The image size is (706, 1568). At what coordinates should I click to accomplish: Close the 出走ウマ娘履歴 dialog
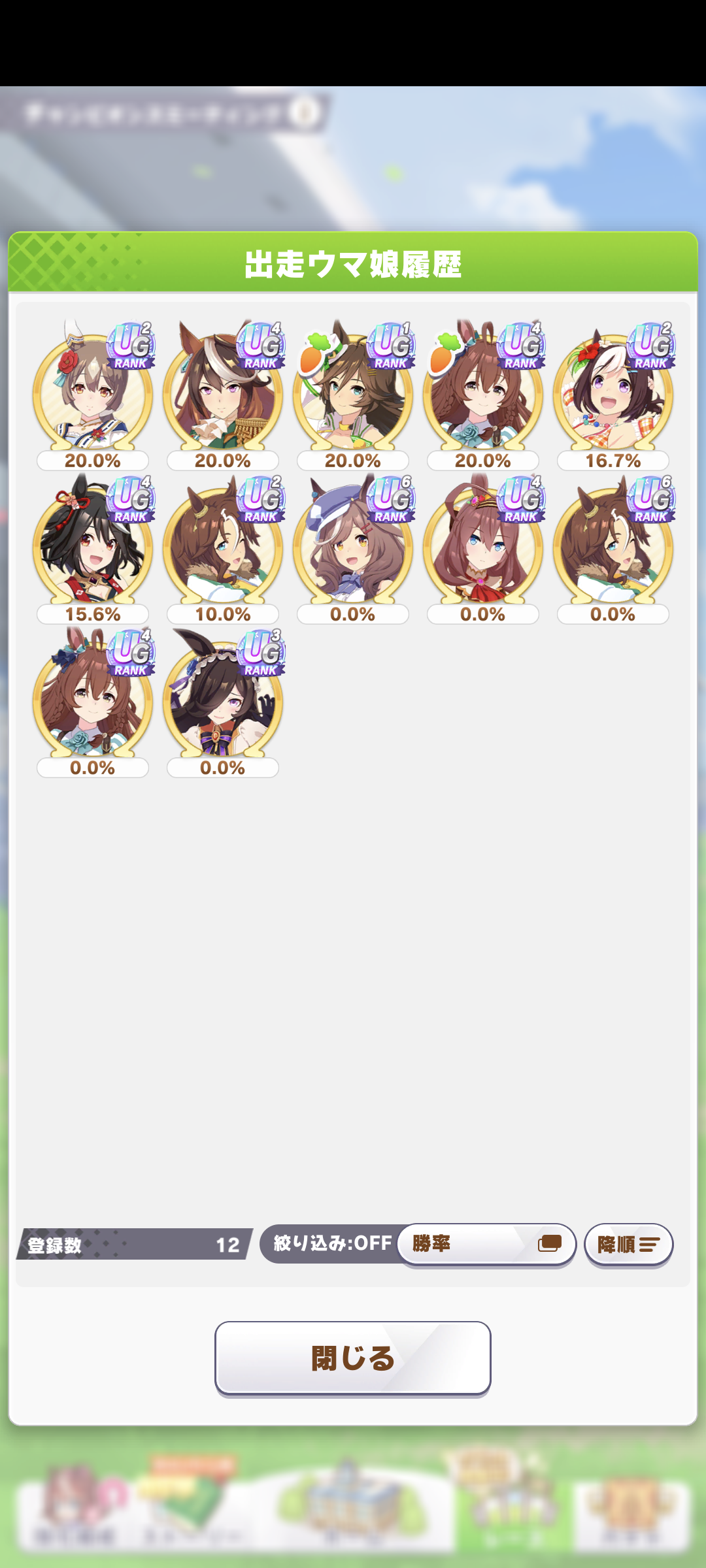pyautogui.click(x=352, y=1358)
